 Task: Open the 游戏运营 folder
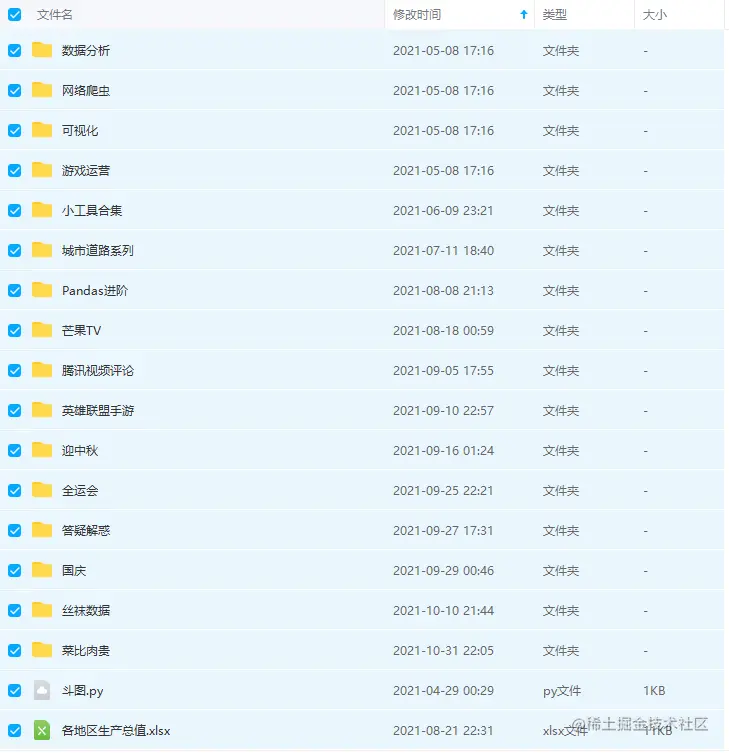(86, 171)
